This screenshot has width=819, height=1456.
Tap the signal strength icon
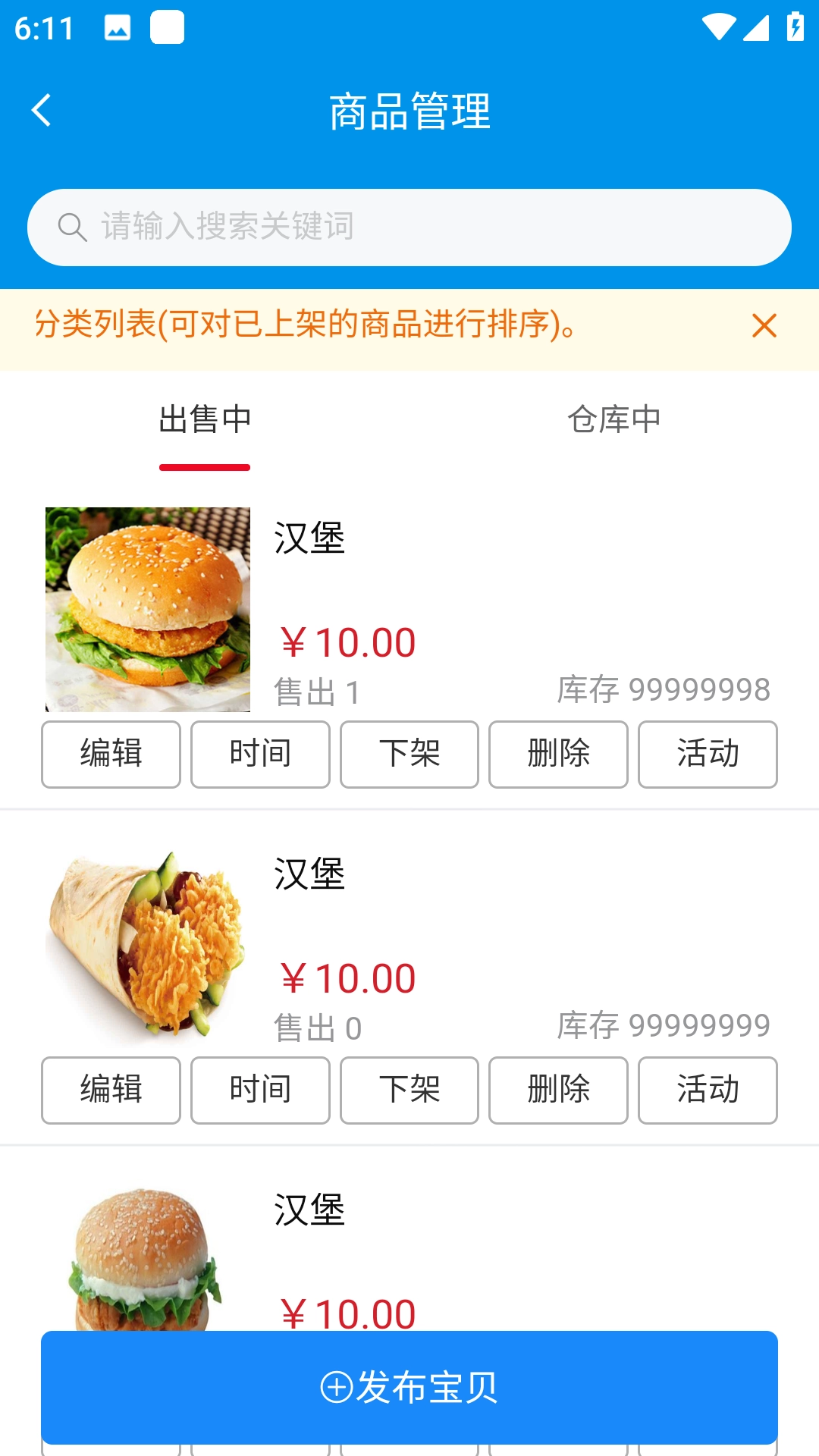758,27
